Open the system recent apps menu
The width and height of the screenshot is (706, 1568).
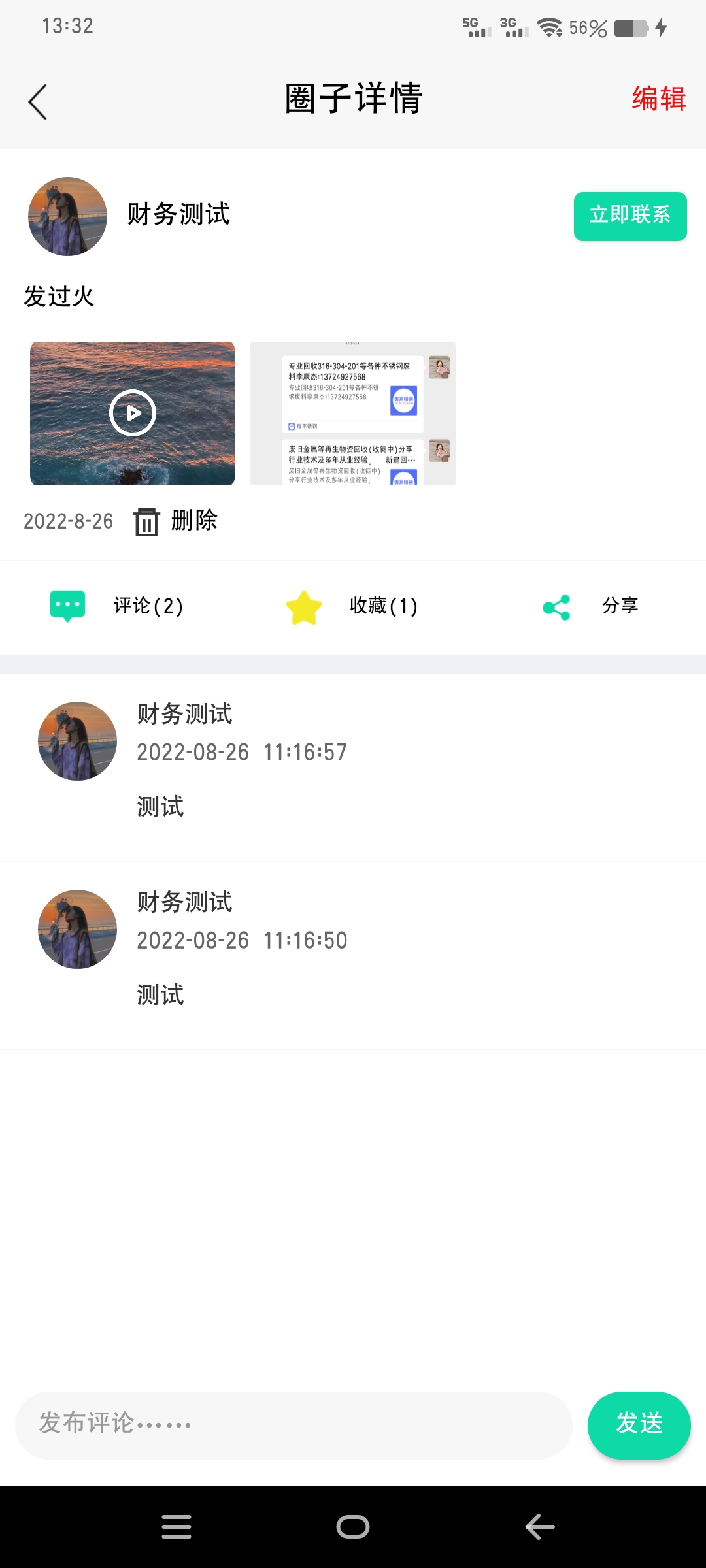click(x=176, y=1527)
